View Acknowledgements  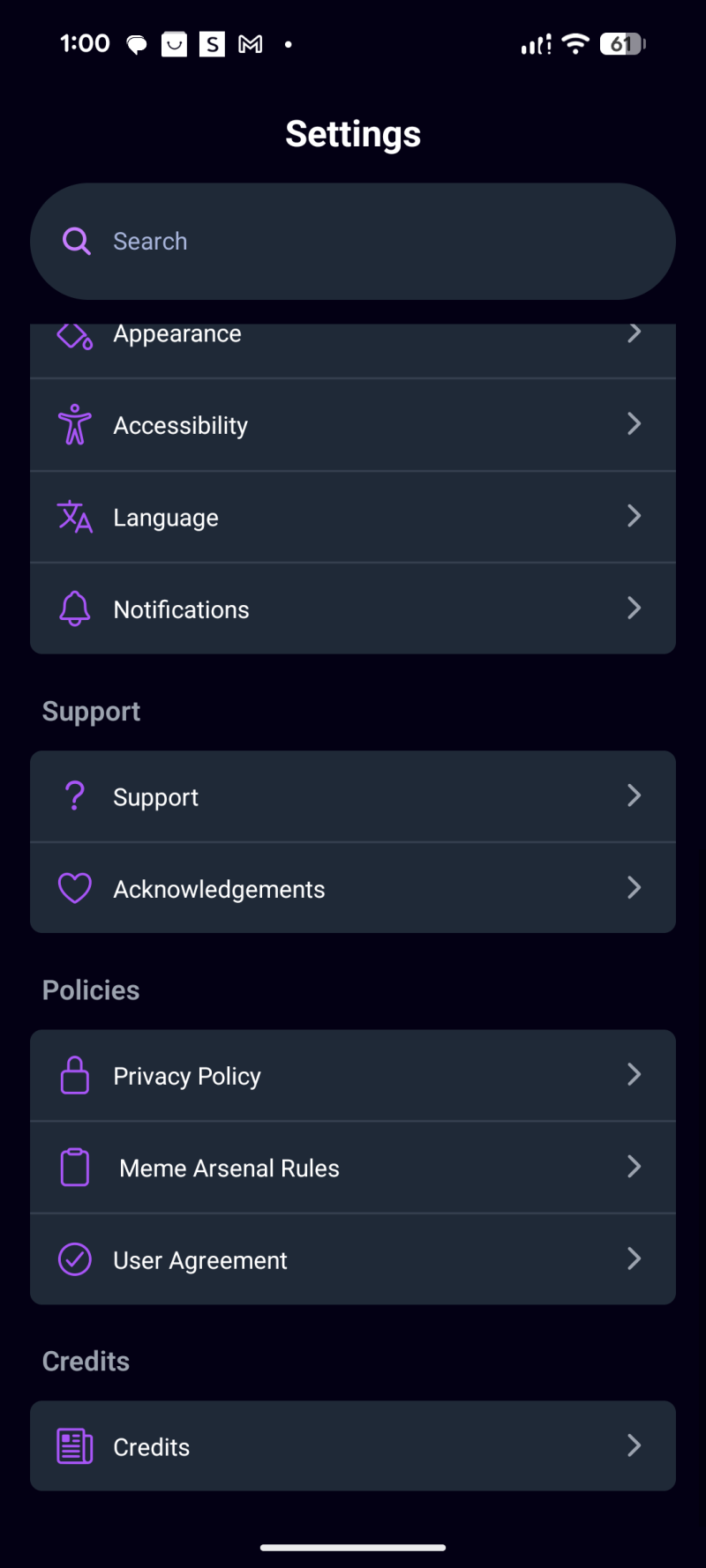pos(353,889)
